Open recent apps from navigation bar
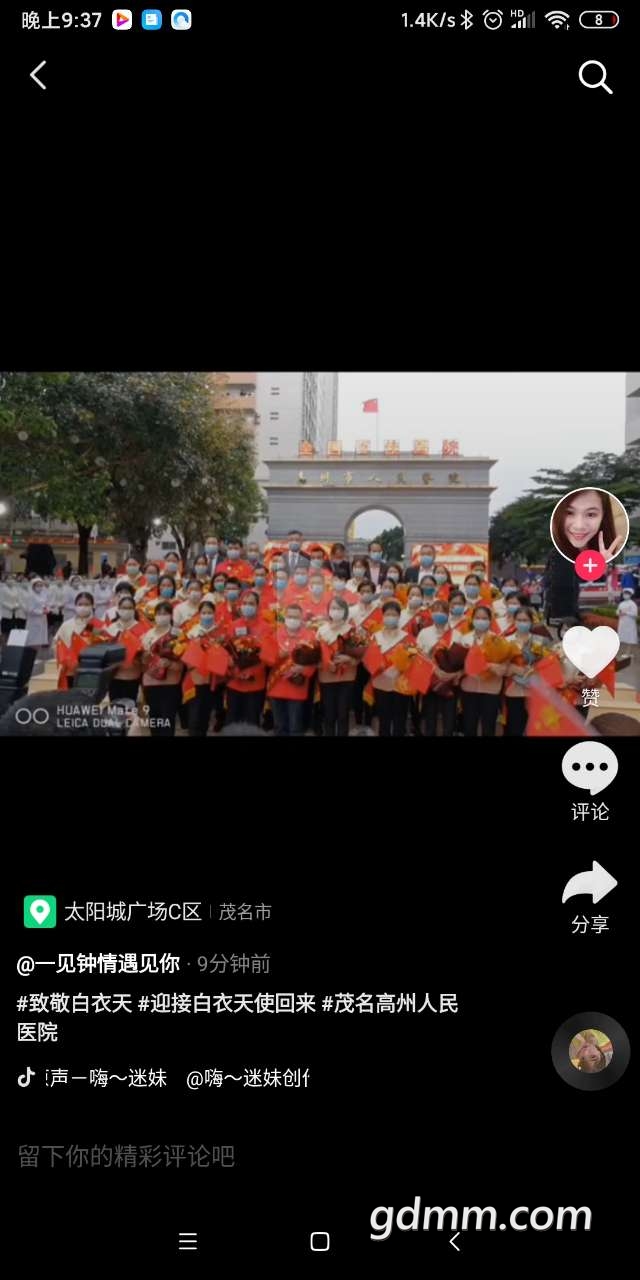 [187, 1241]
